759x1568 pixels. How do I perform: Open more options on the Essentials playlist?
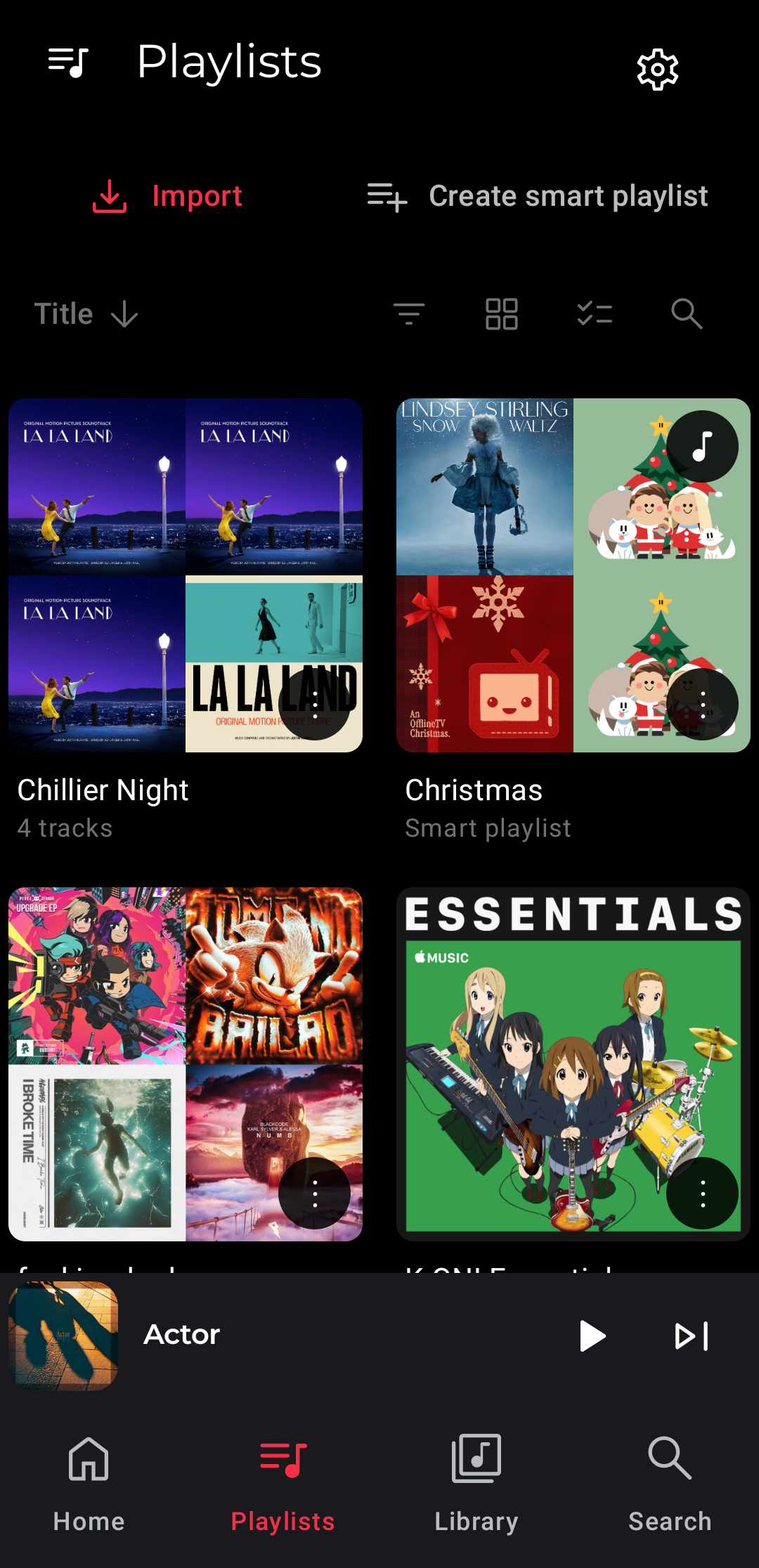click(x=702, y=1193)
